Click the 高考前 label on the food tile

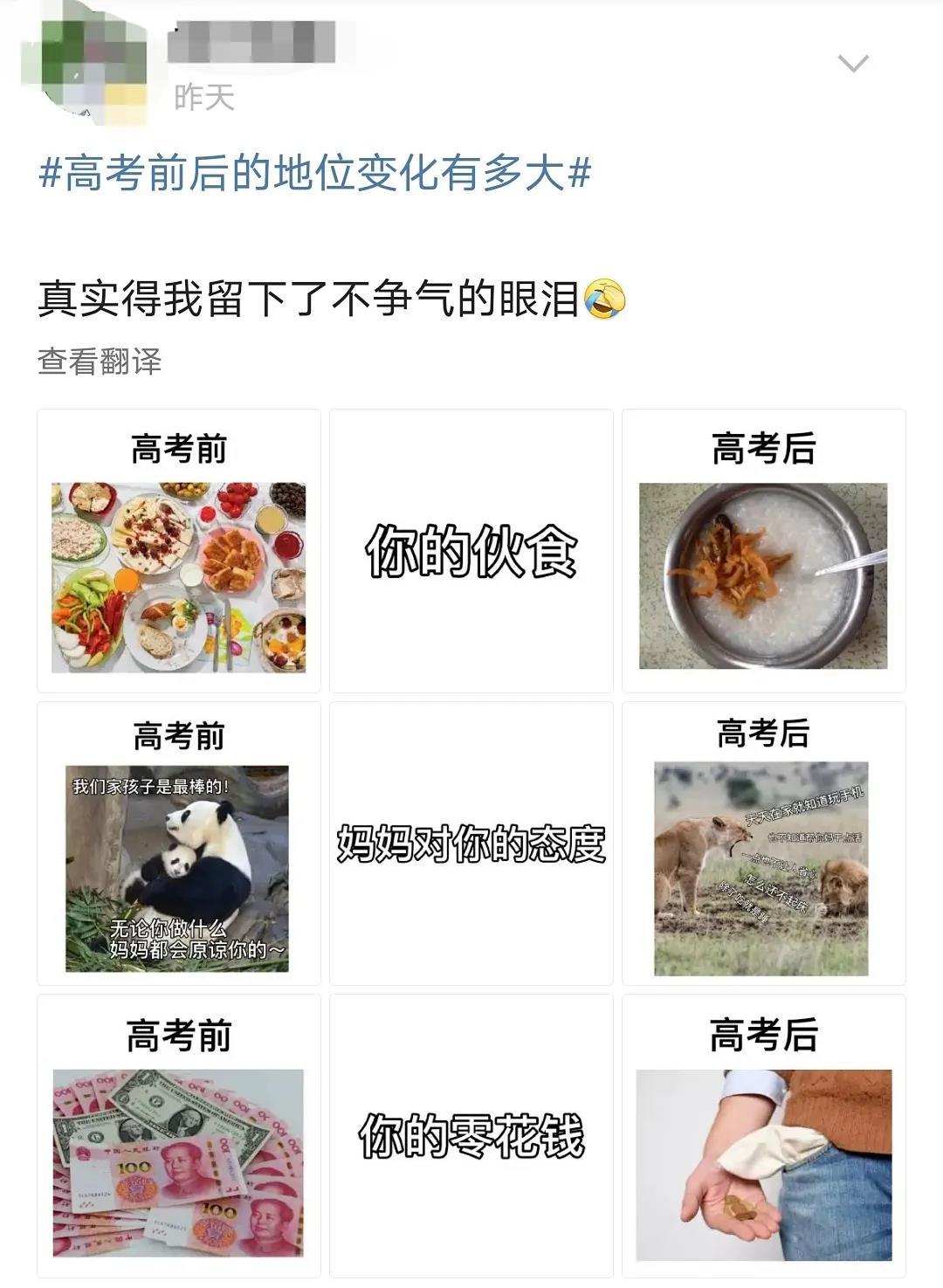pyautogui.click(x=177, y=445)
